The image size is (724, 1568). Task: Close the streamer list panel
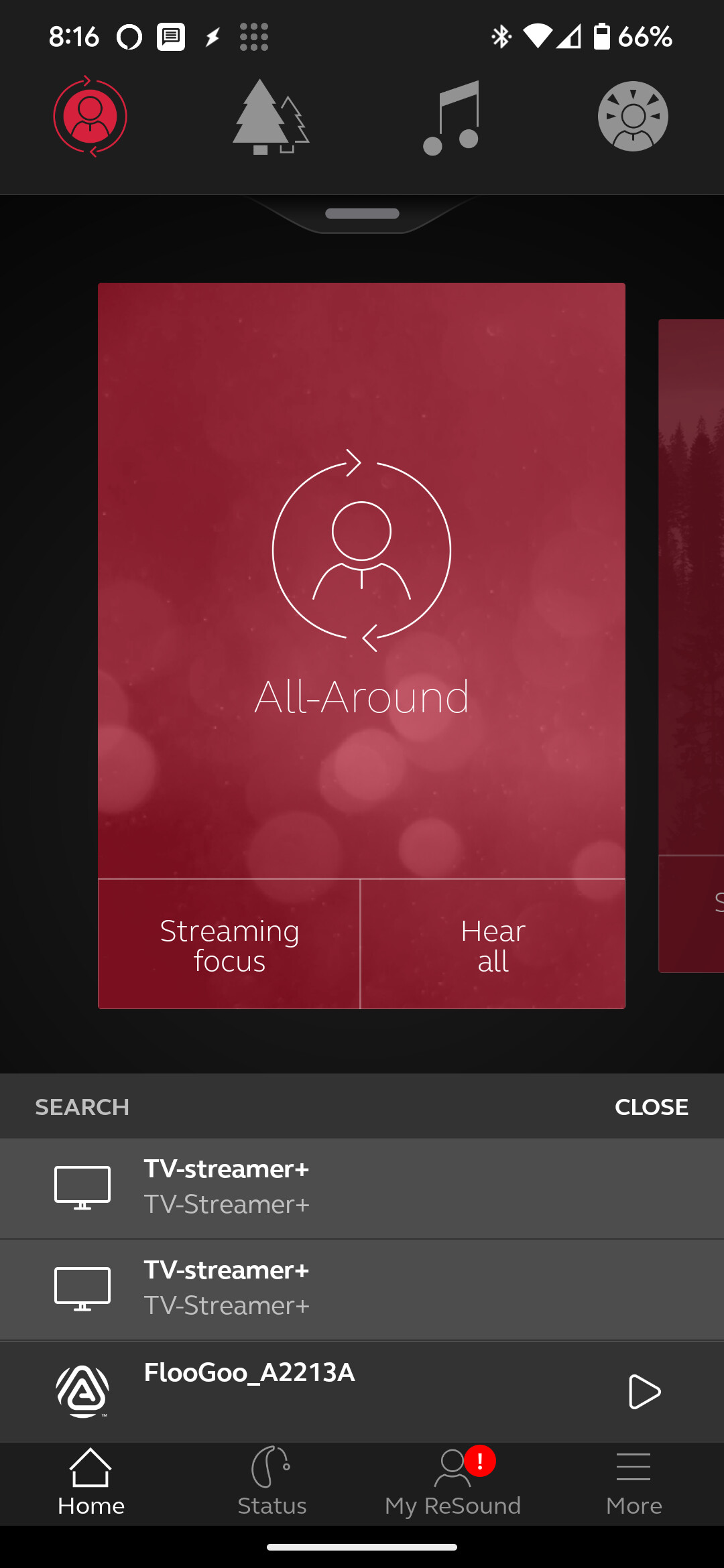pyautogui.click(x=652, y=1107)
